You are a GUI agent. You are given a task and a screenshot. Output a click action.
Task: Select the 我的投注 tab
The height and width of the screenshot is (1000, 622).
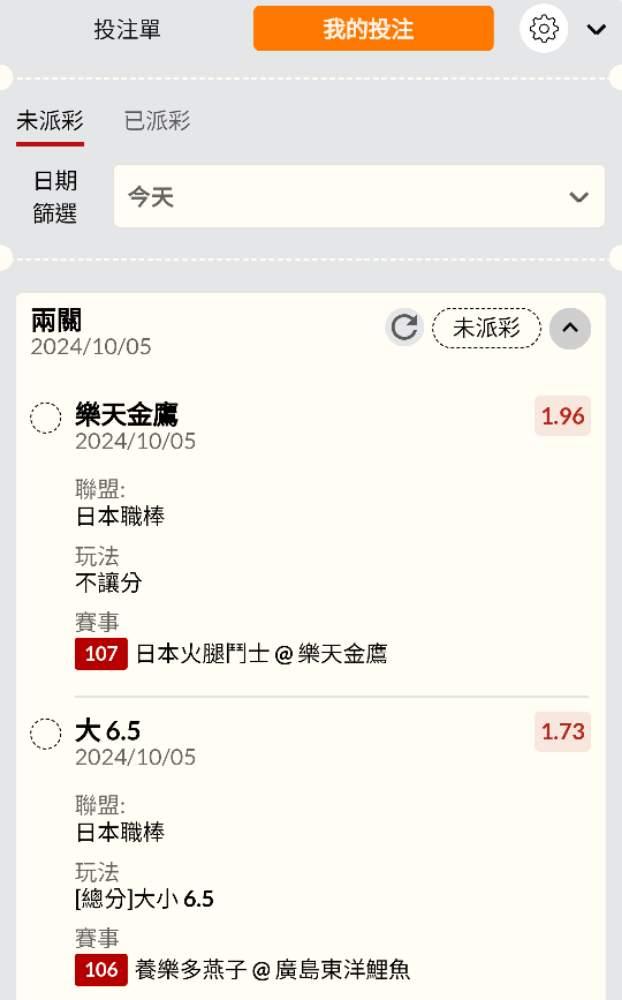pos(373,29)
